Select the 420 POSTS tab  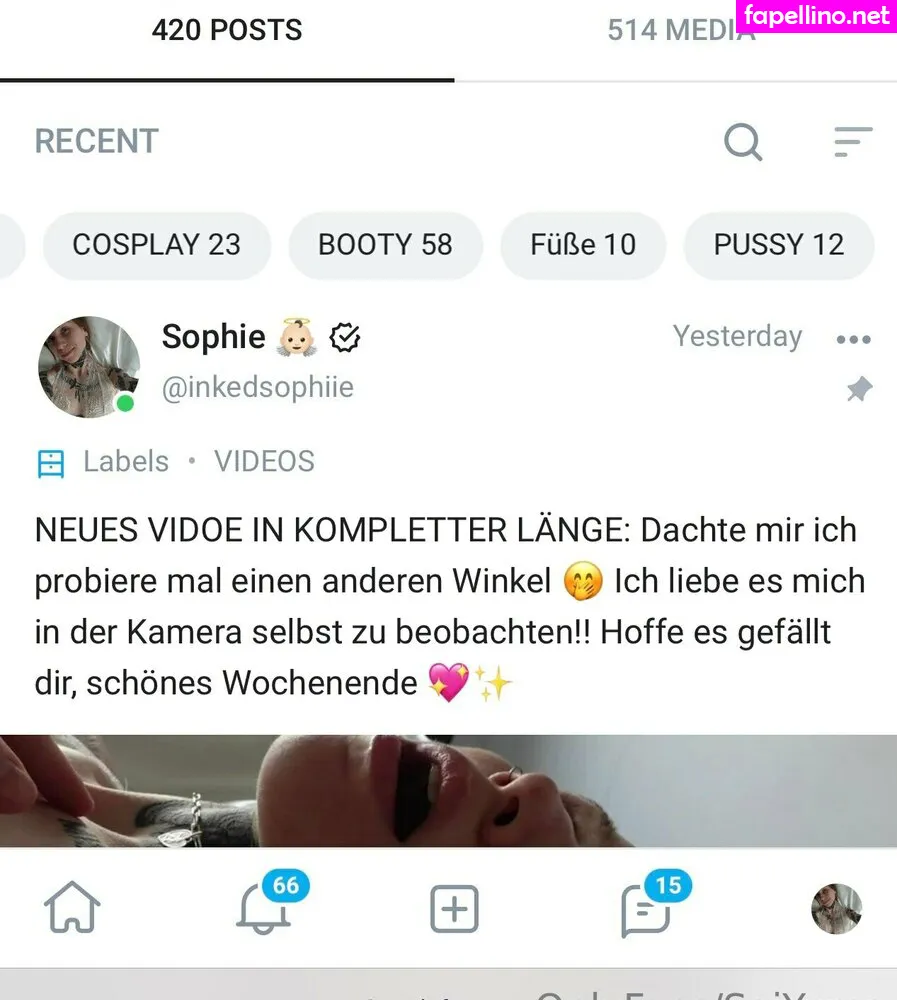227,30
